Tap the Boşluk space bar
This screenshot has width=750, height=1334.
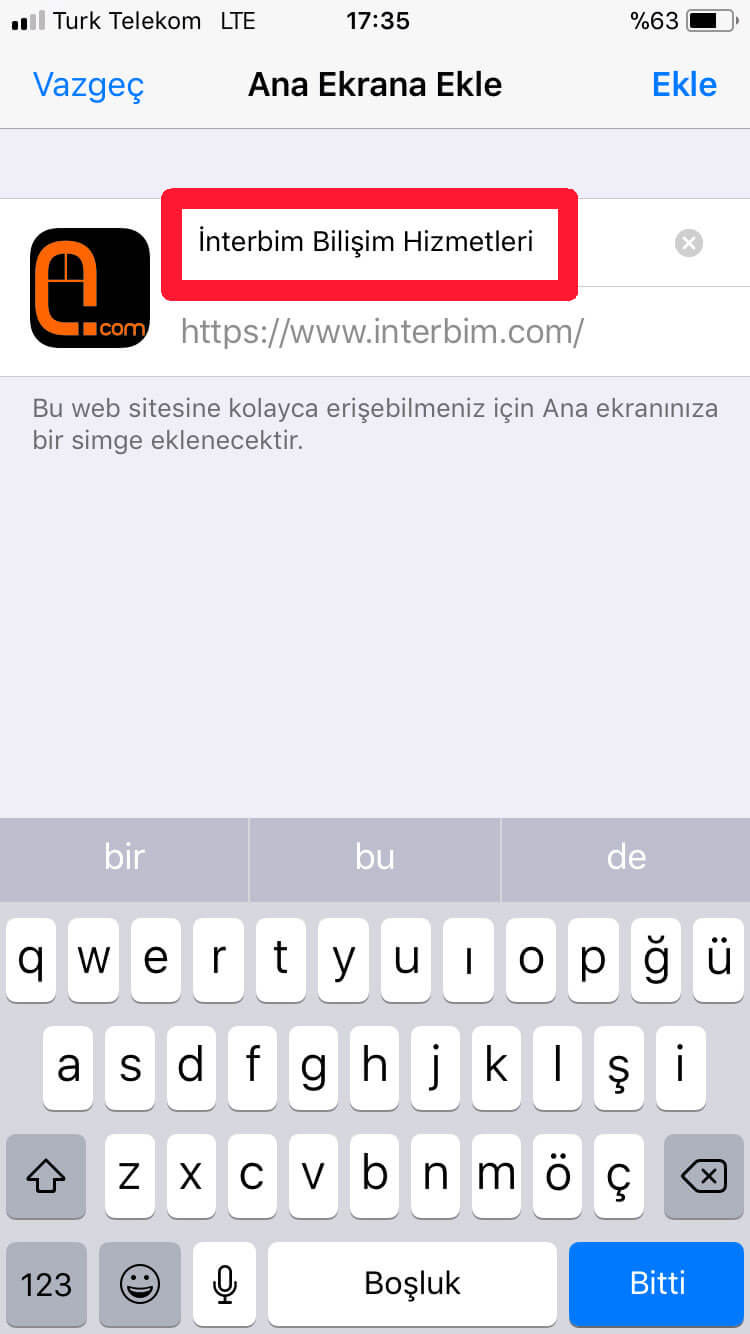coord(412,1283)
